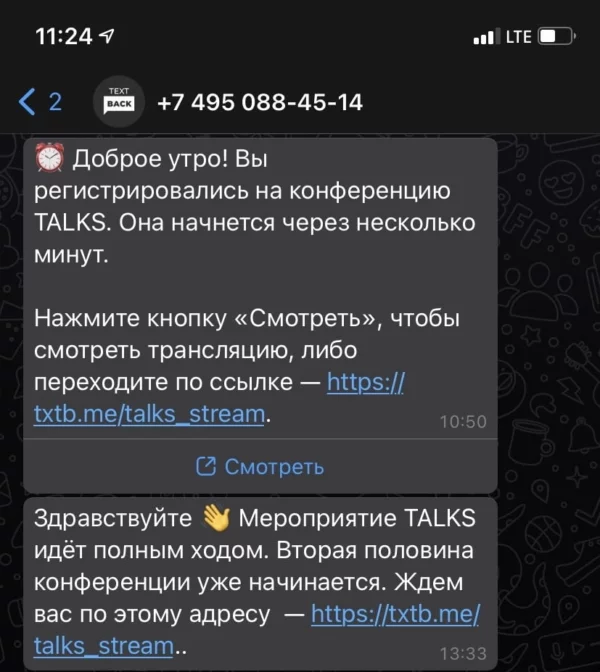Go back to the chat list
600x672 pixels.
pyautogui.click(x=38, y=101)
